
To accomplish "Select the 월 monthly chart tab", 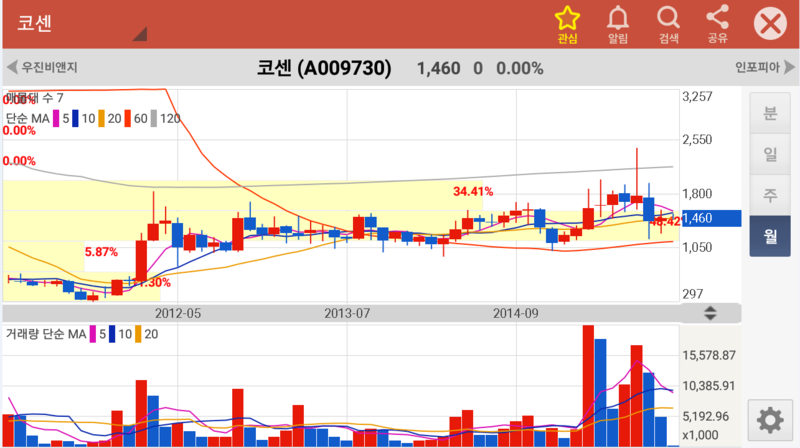I will coord(769,237).
